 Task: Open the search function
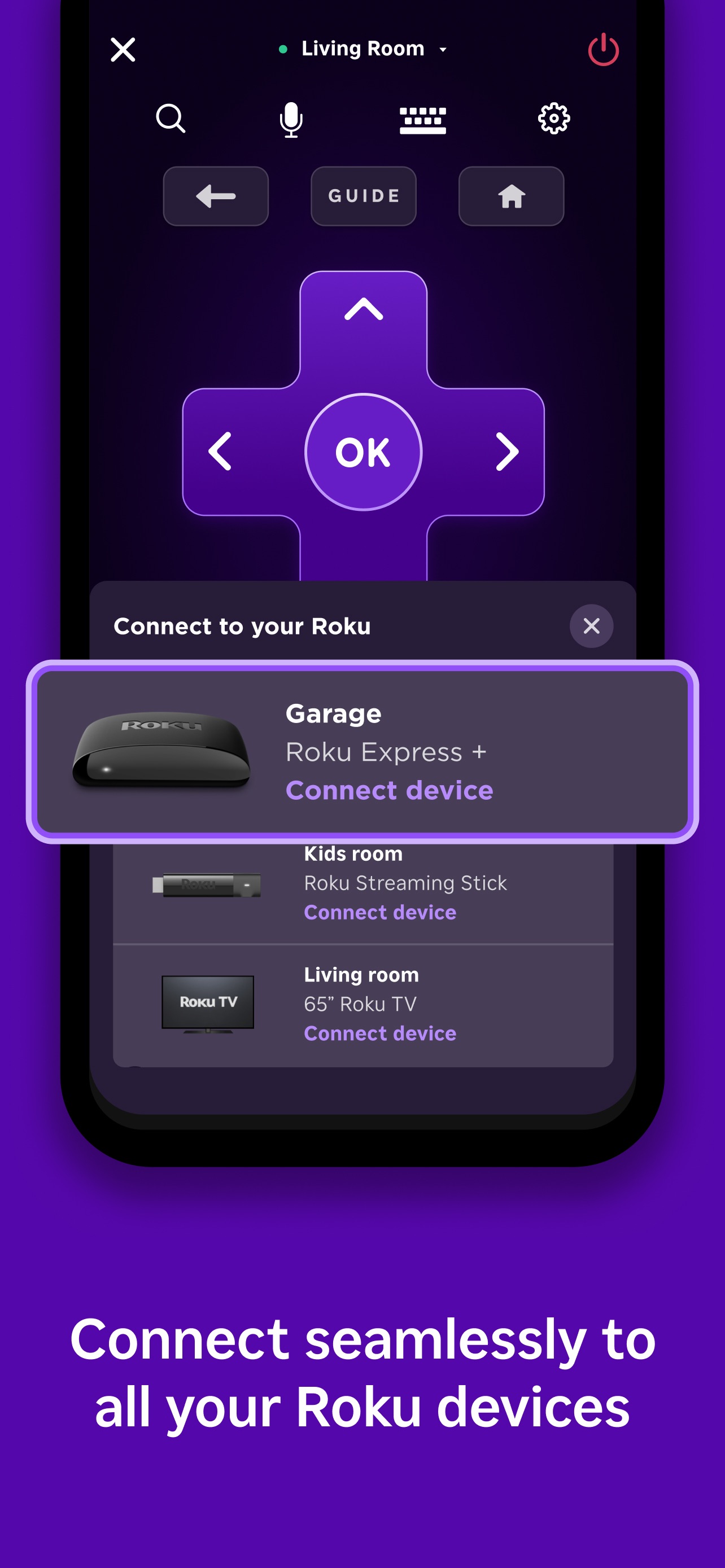(x=171, y=119)
